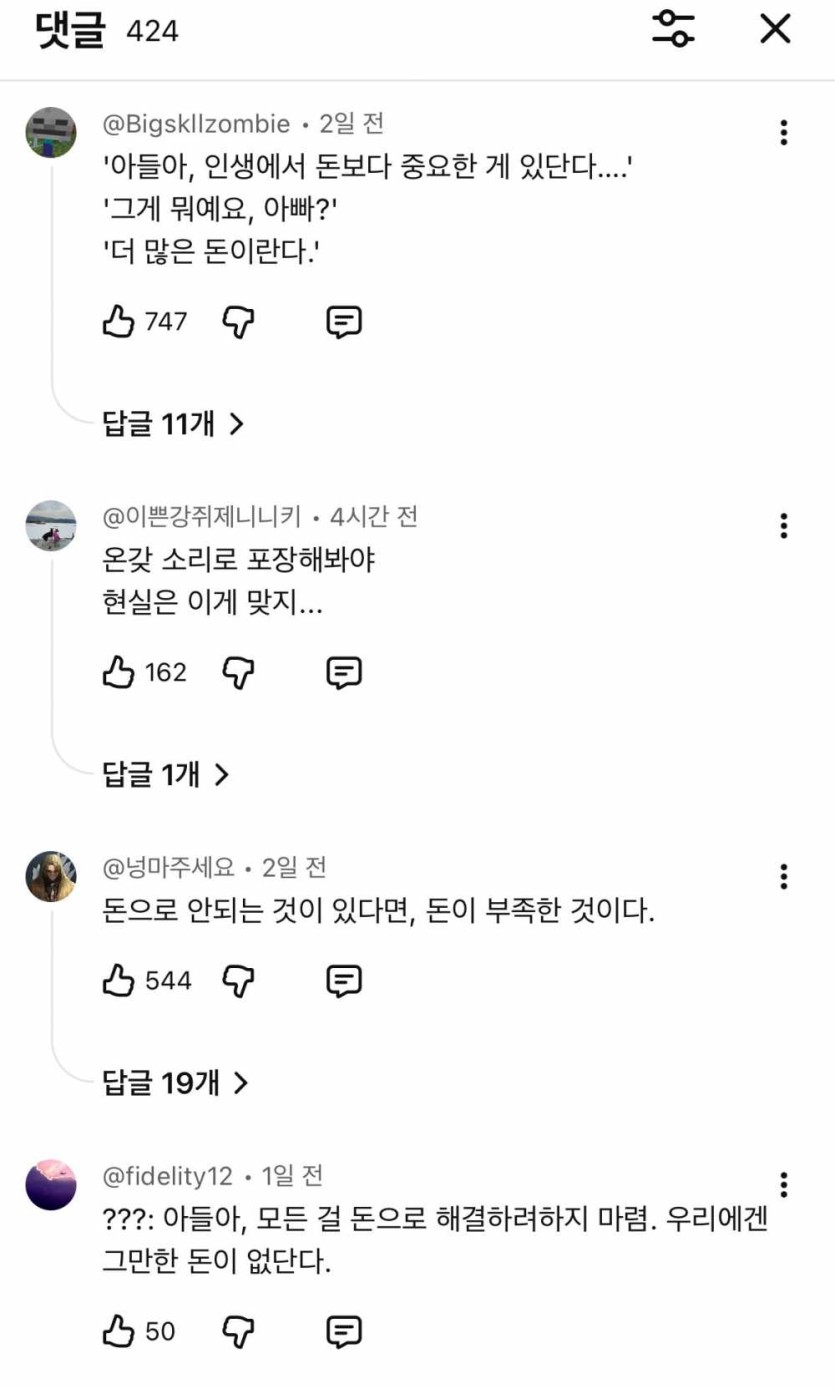Like the comment by @넝마주세요
This screenshot has width=835, height=1389.
click(119, 981)
